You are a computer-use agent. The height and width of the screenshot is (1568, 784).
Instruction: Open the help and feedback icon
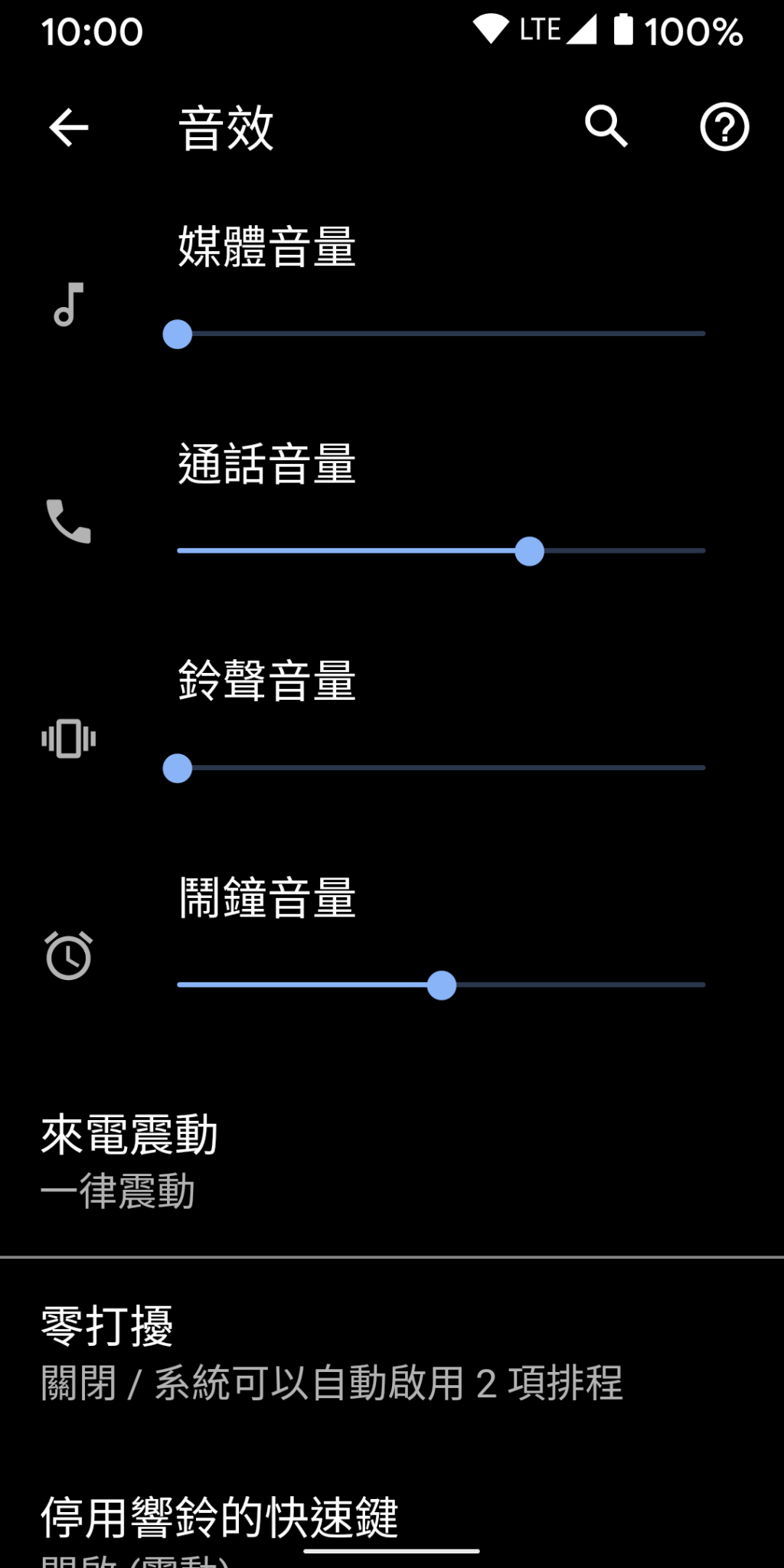click(724, 127)
